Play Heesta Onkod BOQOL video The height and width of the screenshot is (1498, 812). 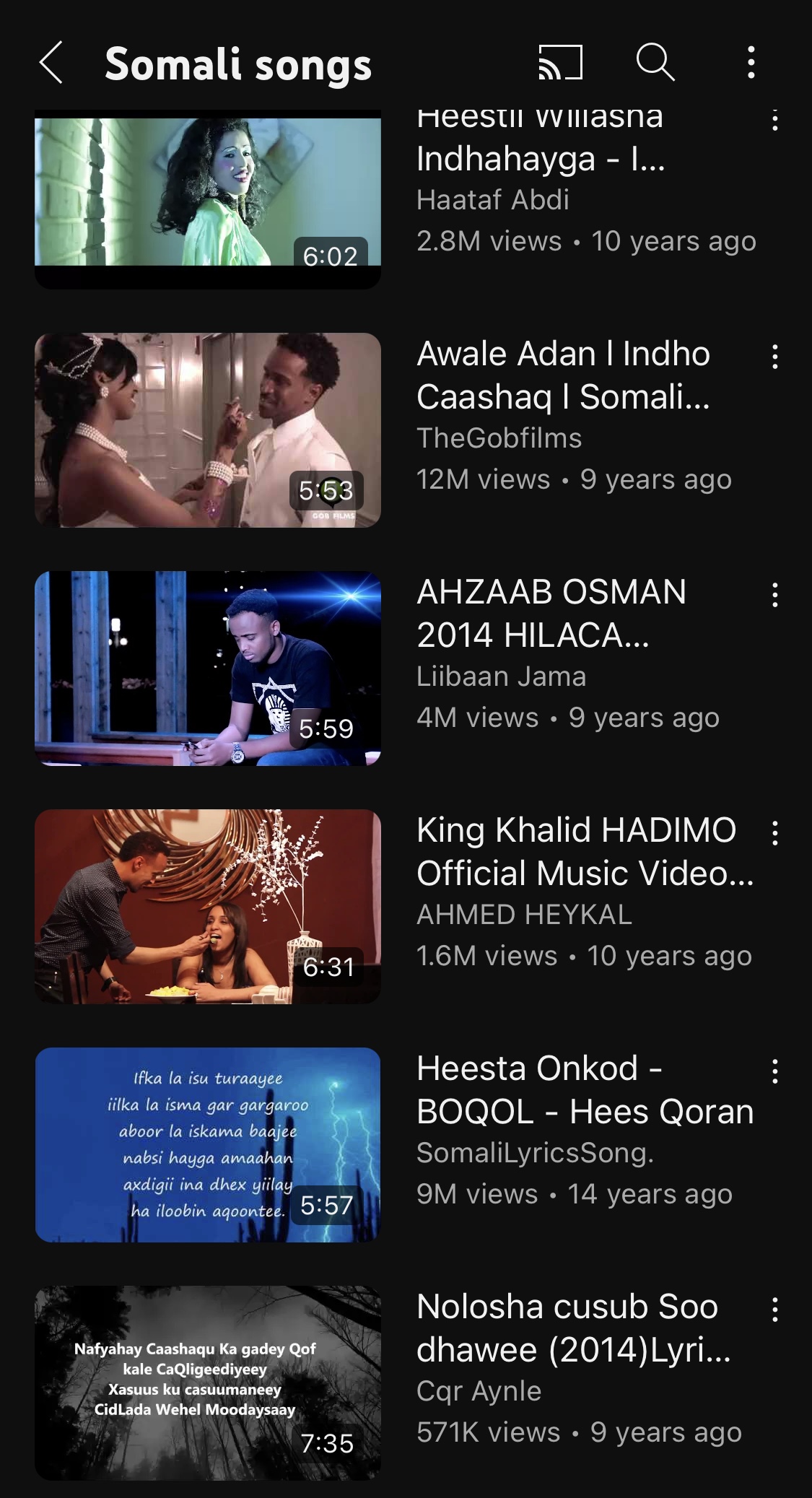click(208, 1145)
